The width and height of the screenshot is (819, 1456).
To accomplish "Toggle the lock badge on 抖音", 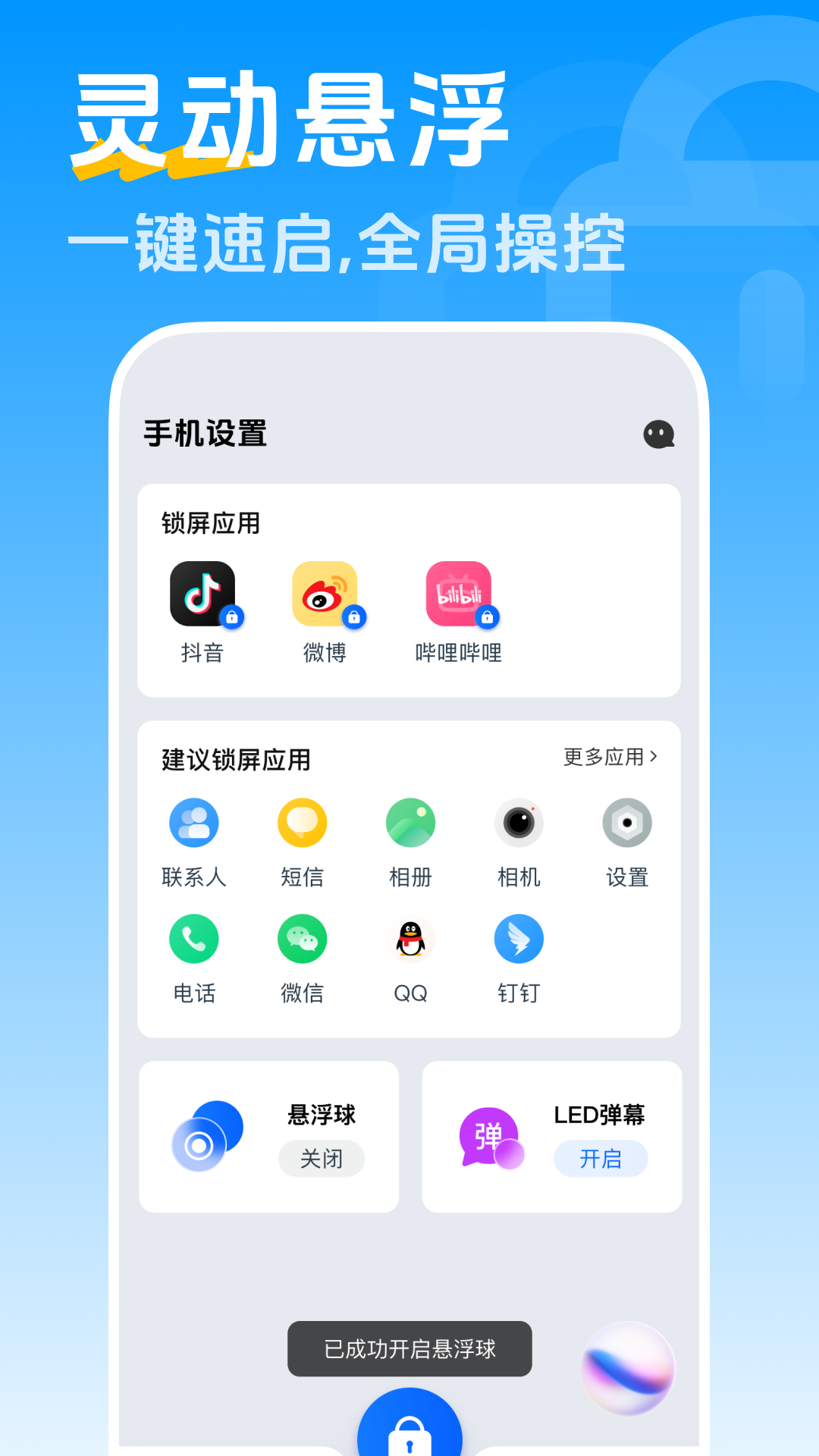I will 232,618.
